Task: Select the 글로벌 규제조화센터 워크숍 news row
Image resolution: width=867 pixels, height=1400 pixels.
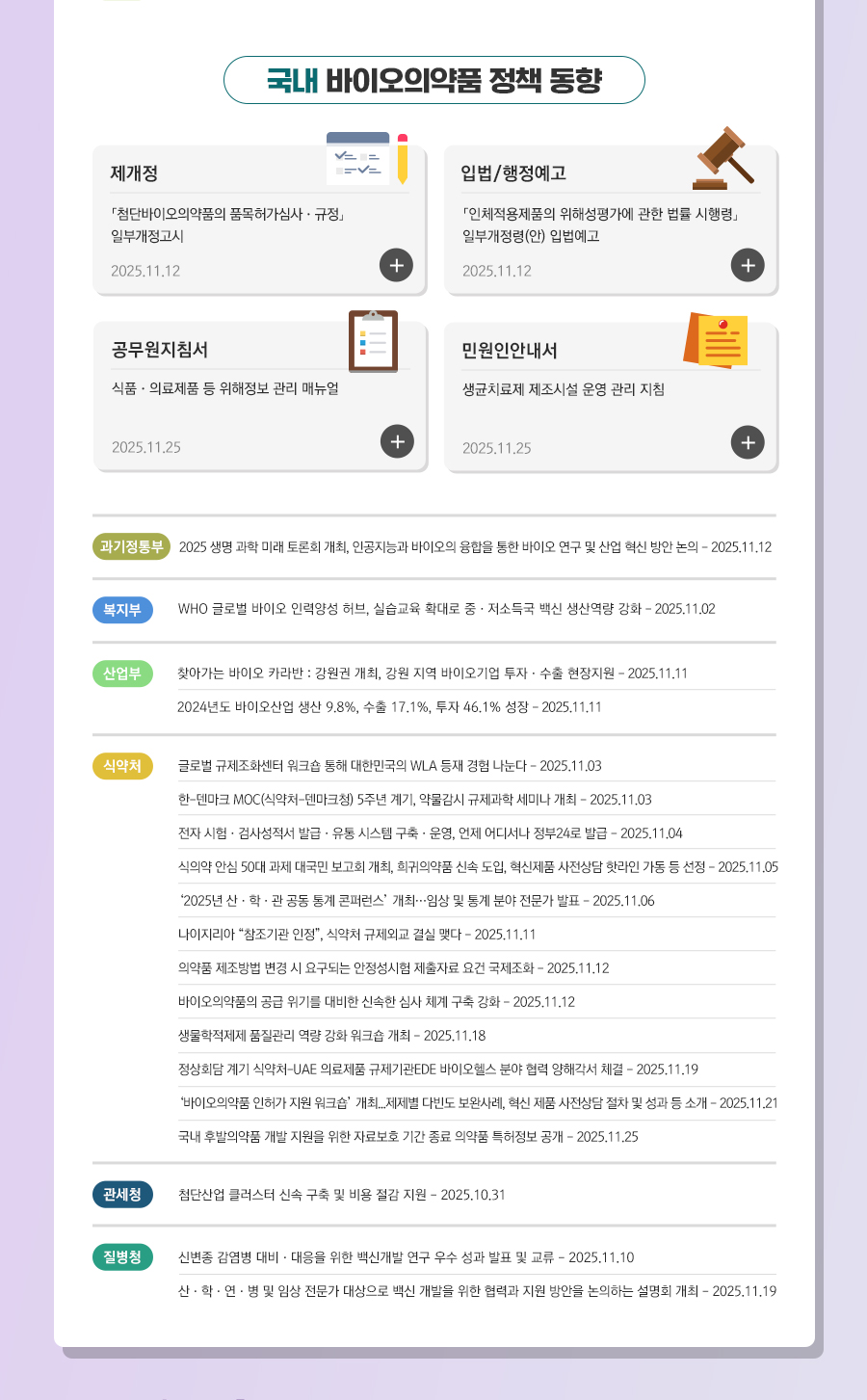Action: (389, 766)
